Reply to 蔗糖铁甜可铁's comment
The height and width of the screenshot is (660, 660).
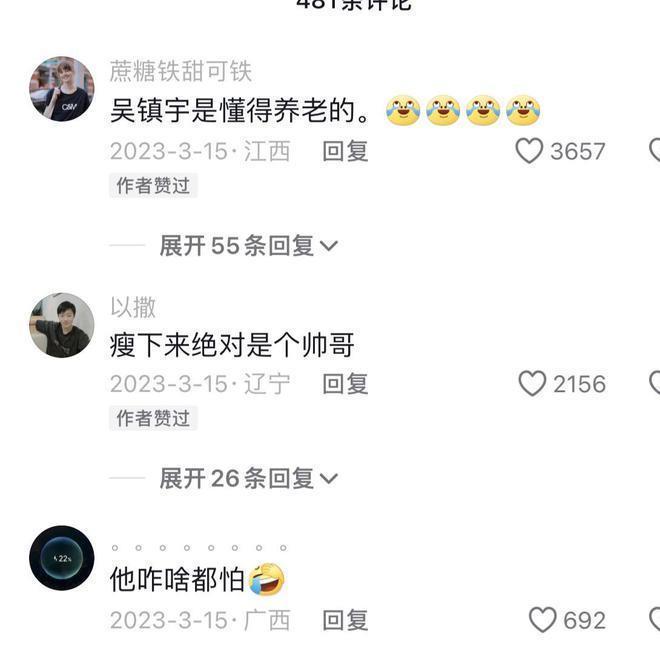coord(345,151)
